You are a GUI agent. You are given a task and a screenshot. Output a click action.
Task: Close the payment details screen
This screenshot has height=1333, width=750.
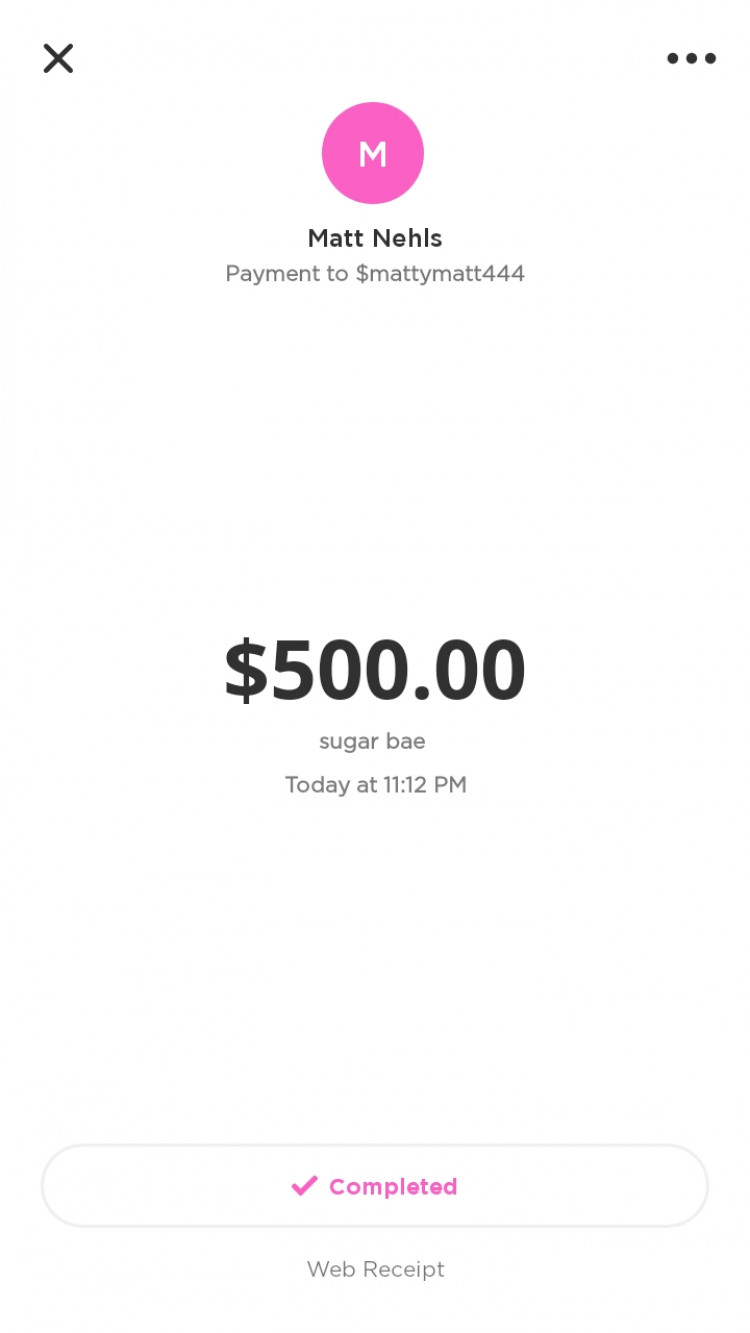click(x=58, y=59)
